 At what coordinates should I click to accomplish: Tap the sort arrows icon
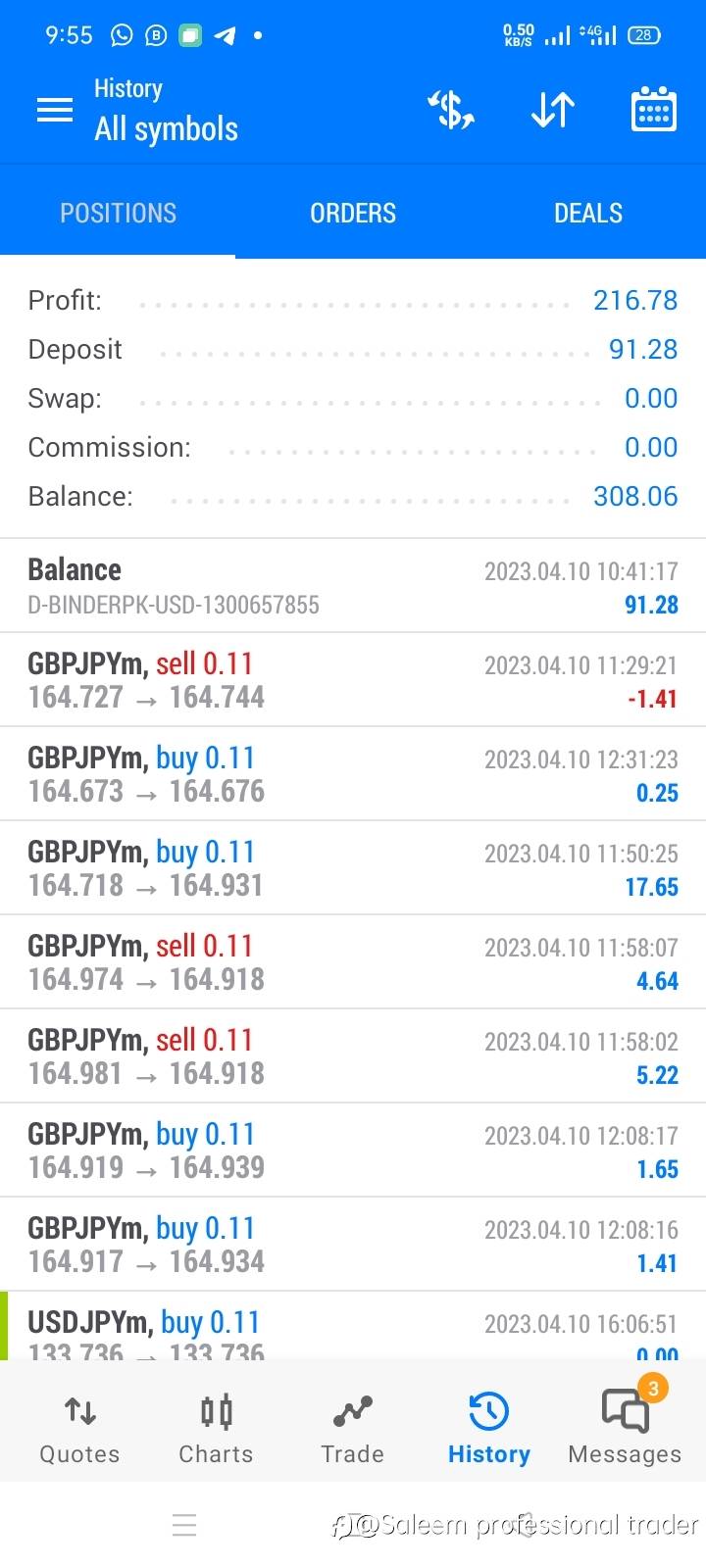[x=553, y=110]
